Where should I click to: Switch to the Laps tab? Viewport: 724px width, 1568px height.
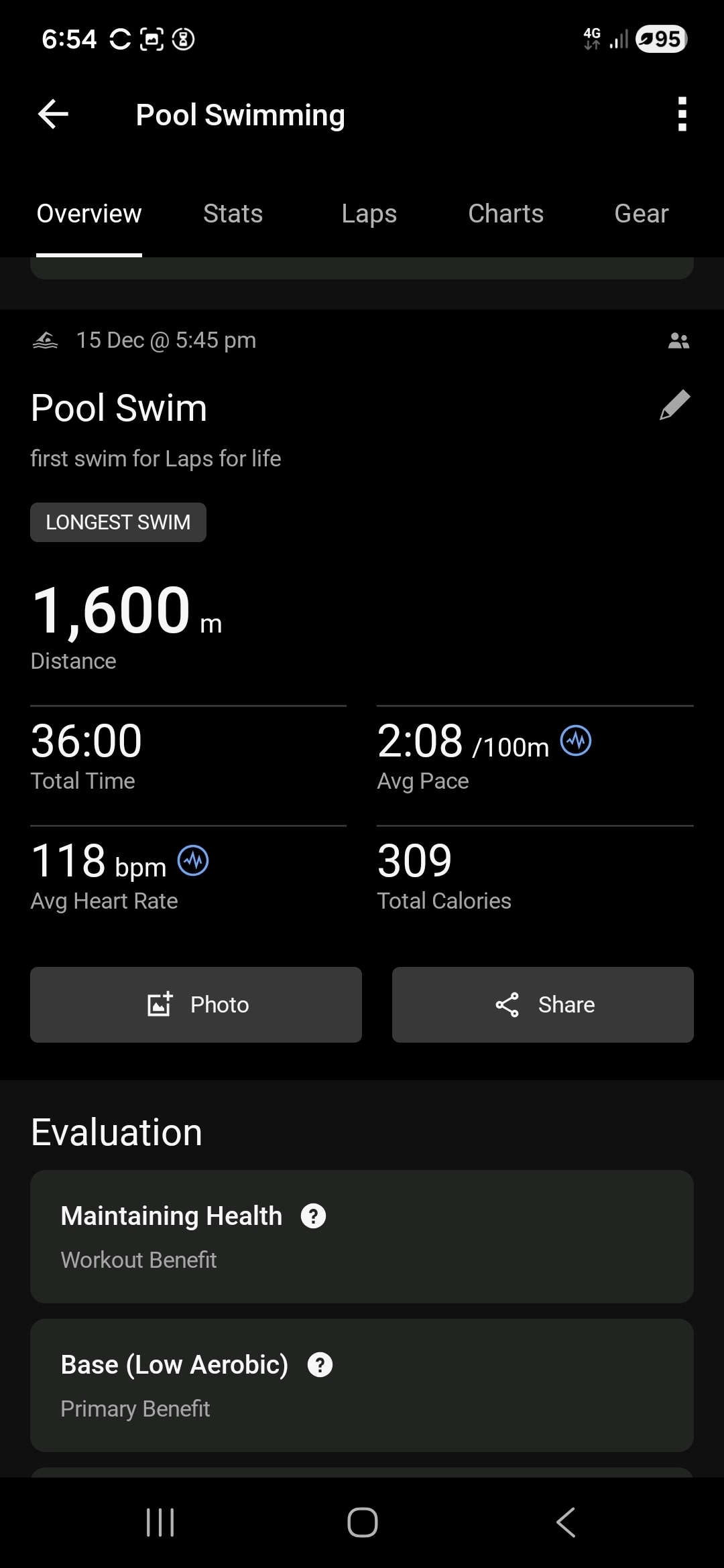369,214
